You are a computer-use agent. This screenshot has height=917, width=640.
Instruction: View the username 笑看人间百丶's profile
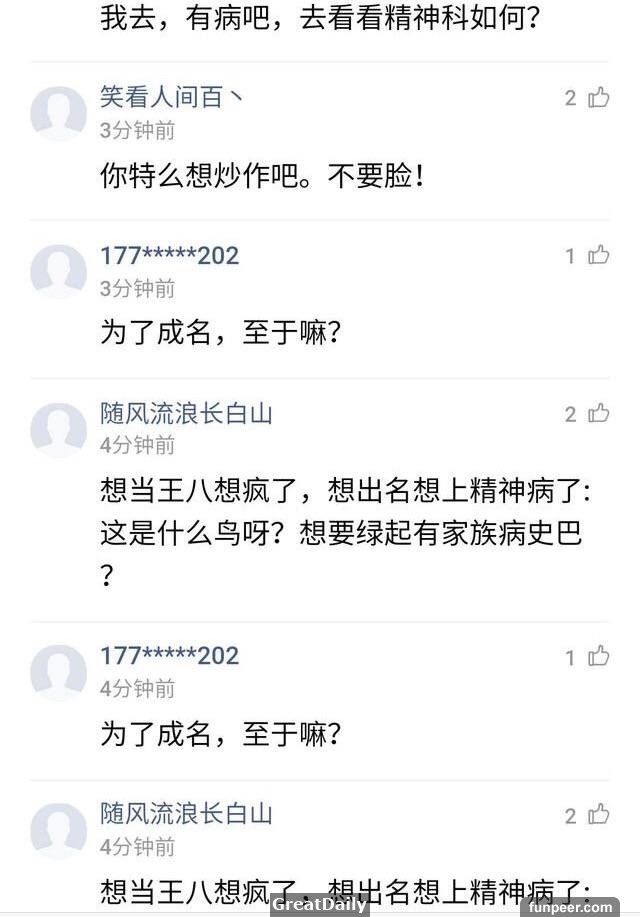(x=171, y=97)
